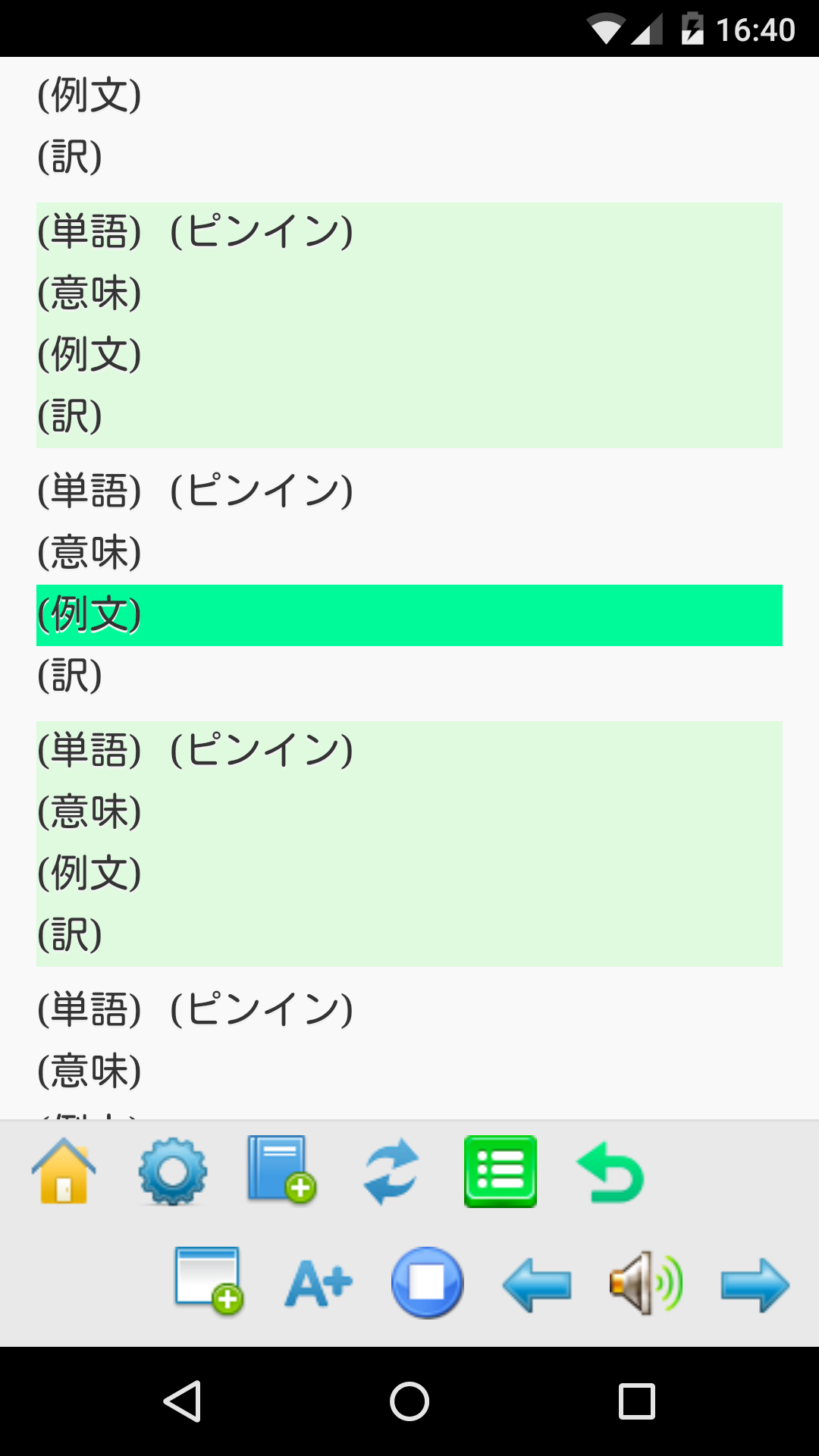Advance to the next entry with the right arrow
819x1456 pixels.
pos(753,1282)
